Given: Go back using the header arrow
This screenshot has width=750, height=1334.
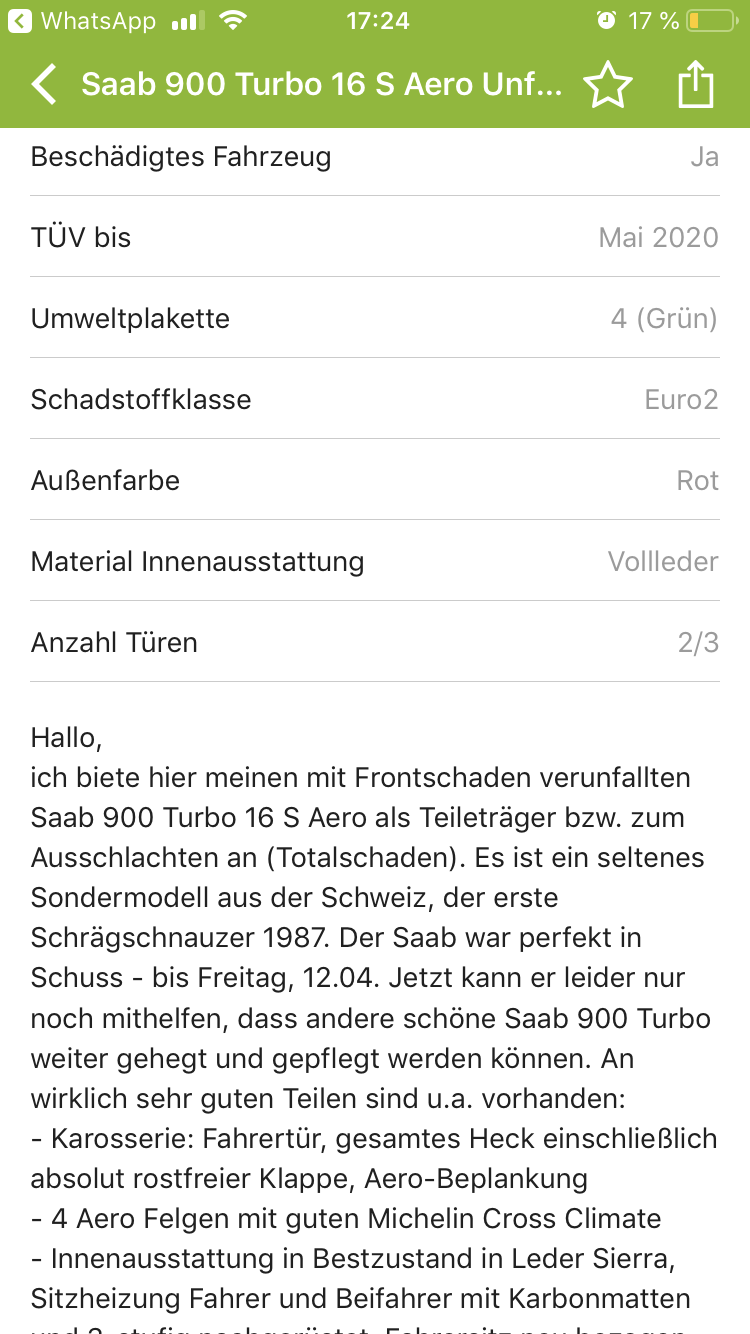Looking at the screenshot, I should pos(44,84).
